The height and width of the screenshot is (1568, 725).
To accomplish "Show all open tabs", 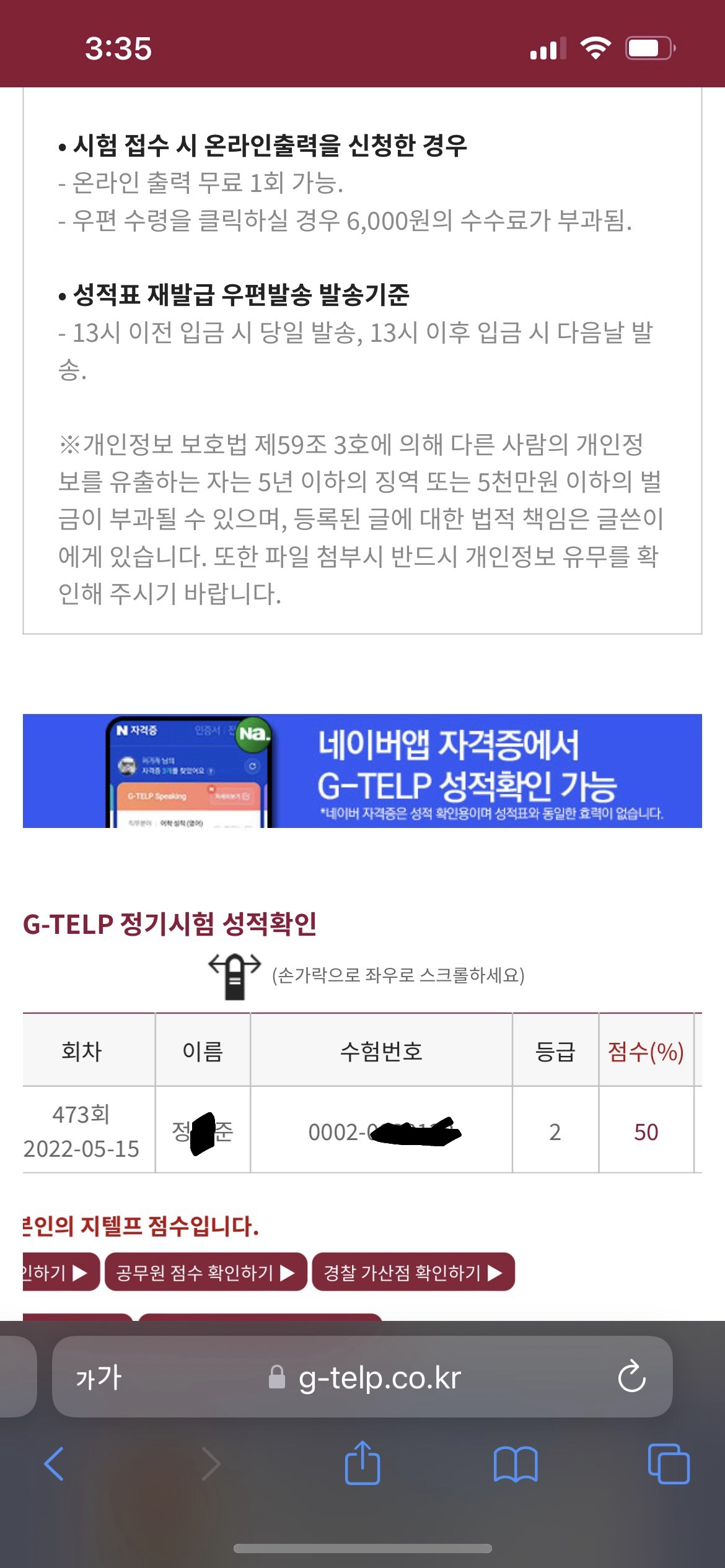I will [x=668, y=1465].
